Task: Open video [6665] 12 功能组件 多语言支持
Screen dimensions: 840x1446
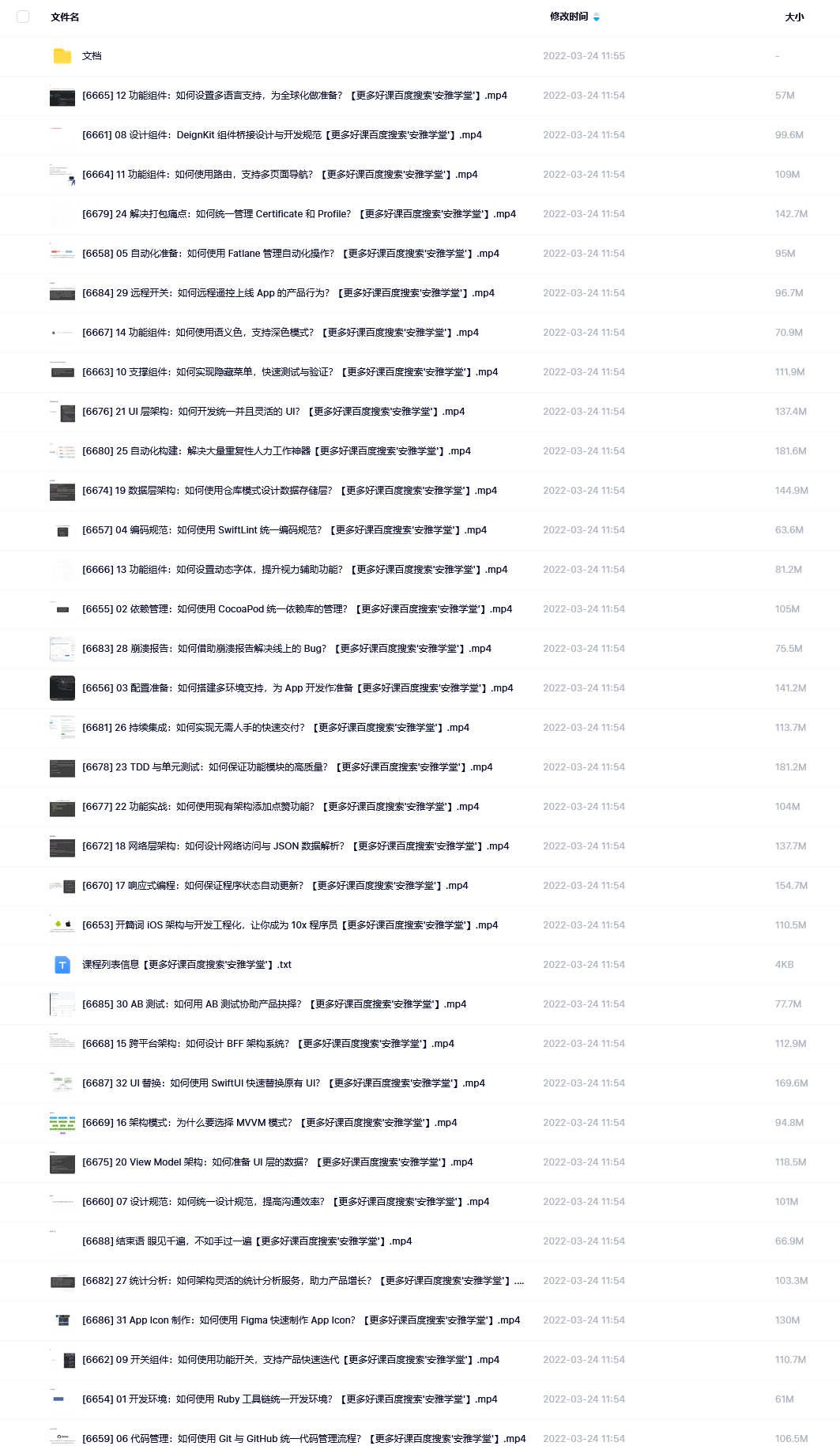Action: click(x=295, y=96)
